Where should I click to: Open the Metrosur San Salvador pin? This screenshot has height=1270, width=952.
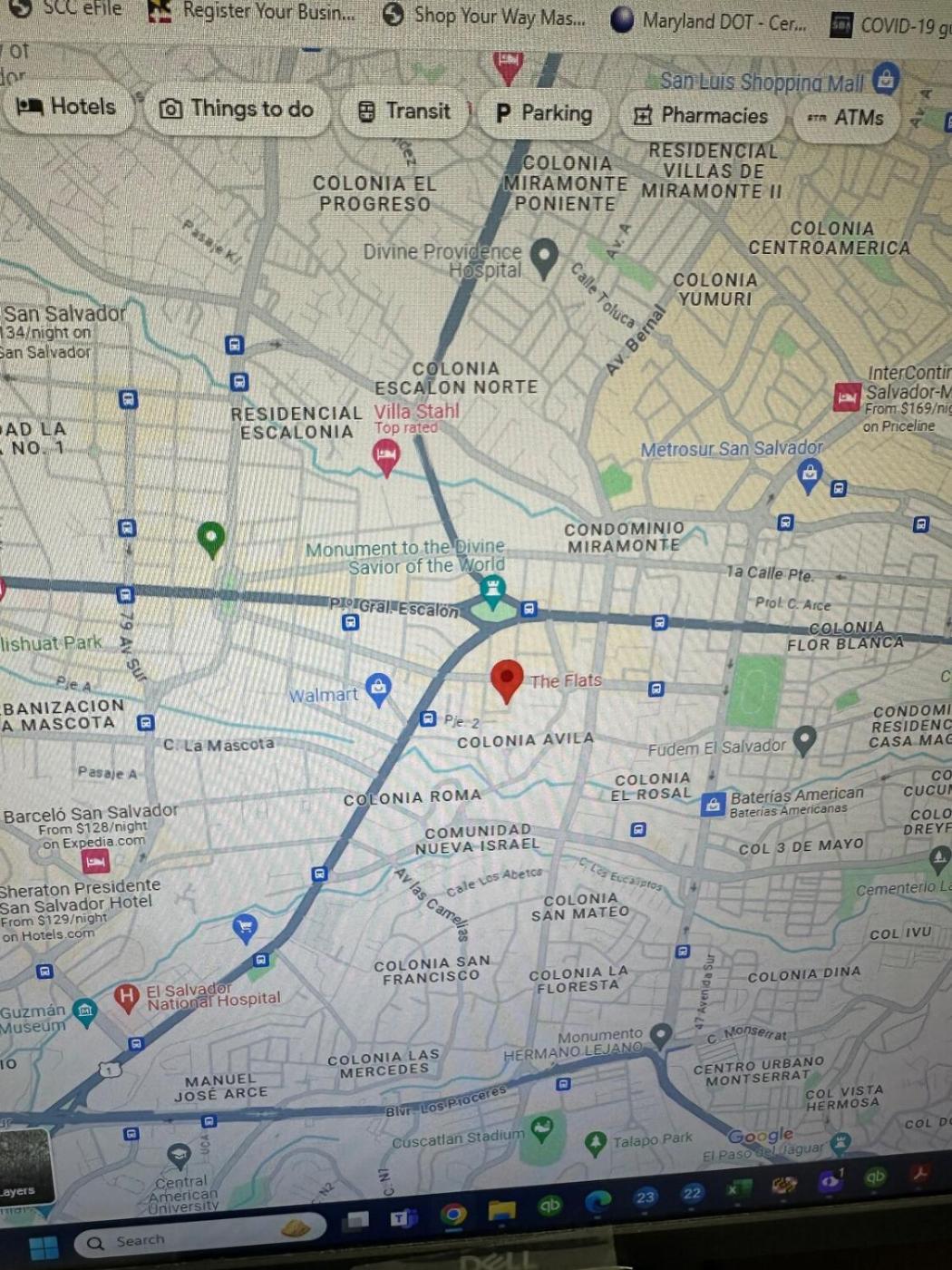click(809, 473)
